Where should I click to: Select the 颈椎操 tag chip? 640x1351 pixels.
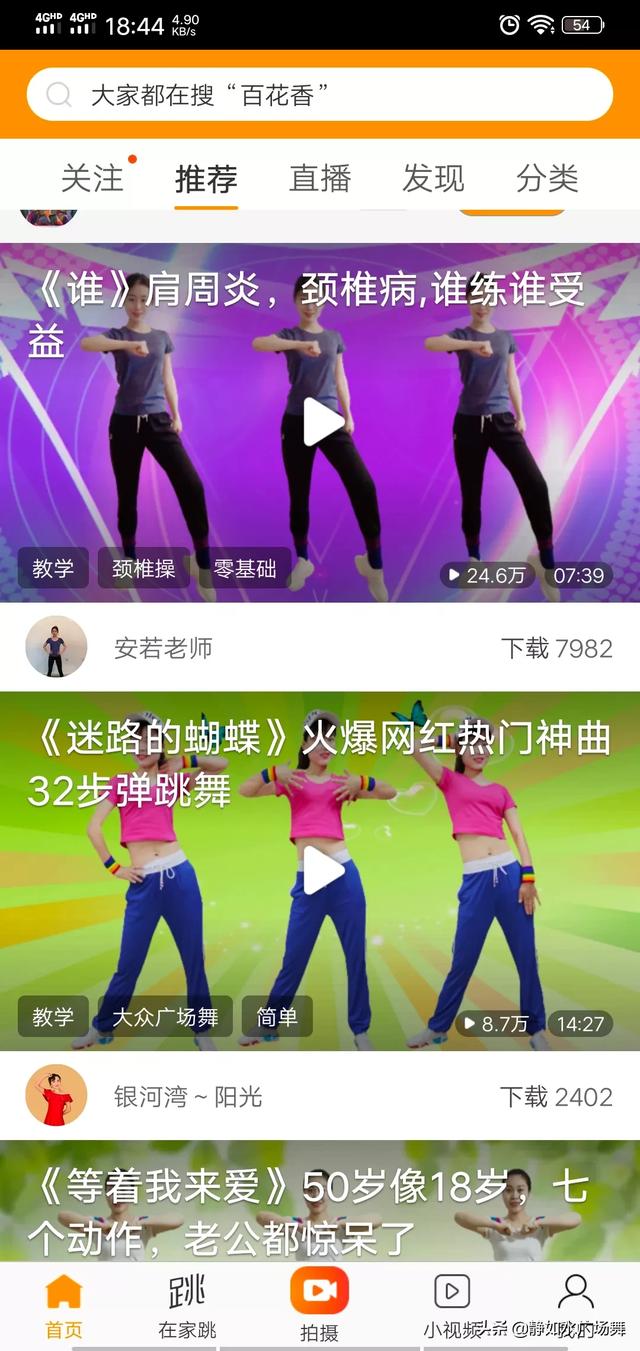click(x=143, y=569)
